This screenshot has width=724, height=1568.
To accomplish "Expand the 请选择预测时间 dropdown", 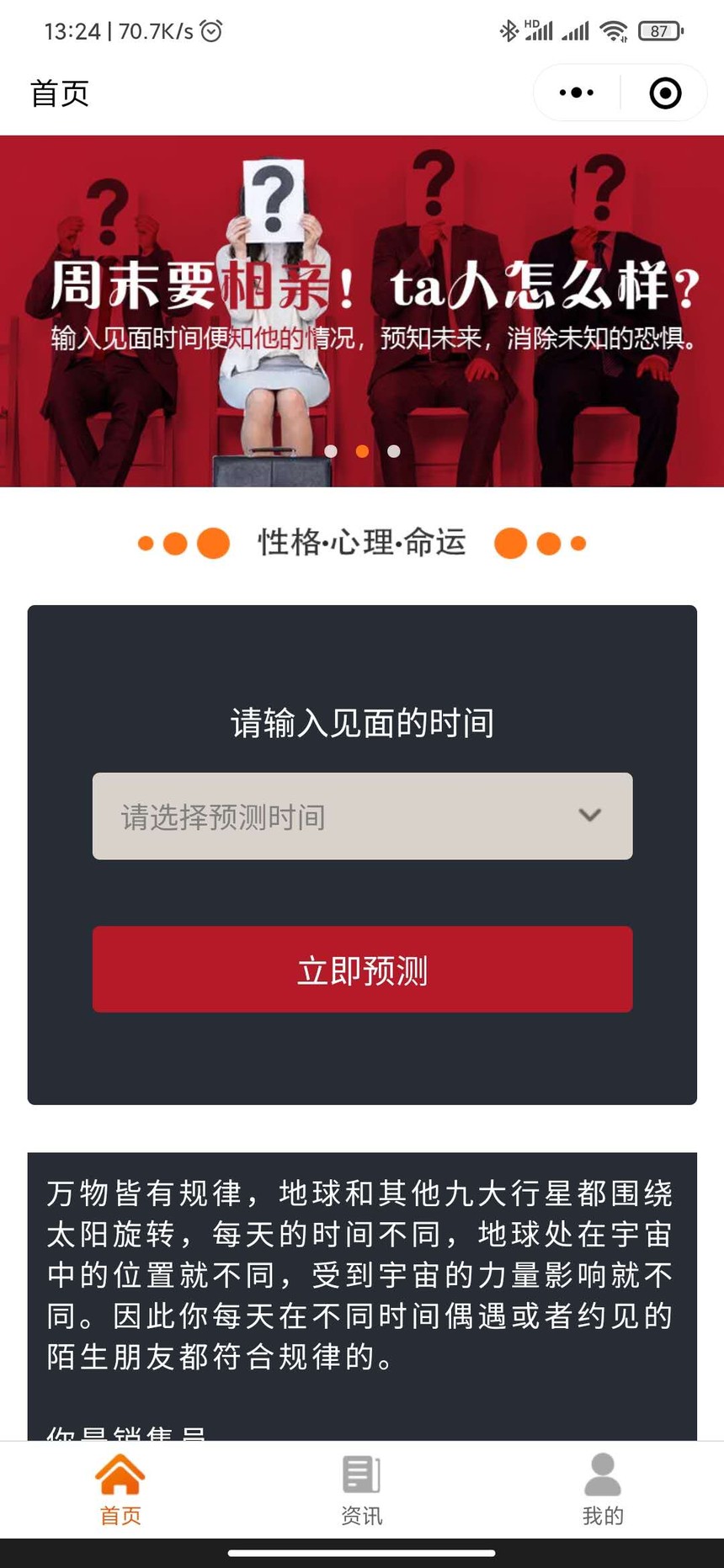I will [362, 816].
